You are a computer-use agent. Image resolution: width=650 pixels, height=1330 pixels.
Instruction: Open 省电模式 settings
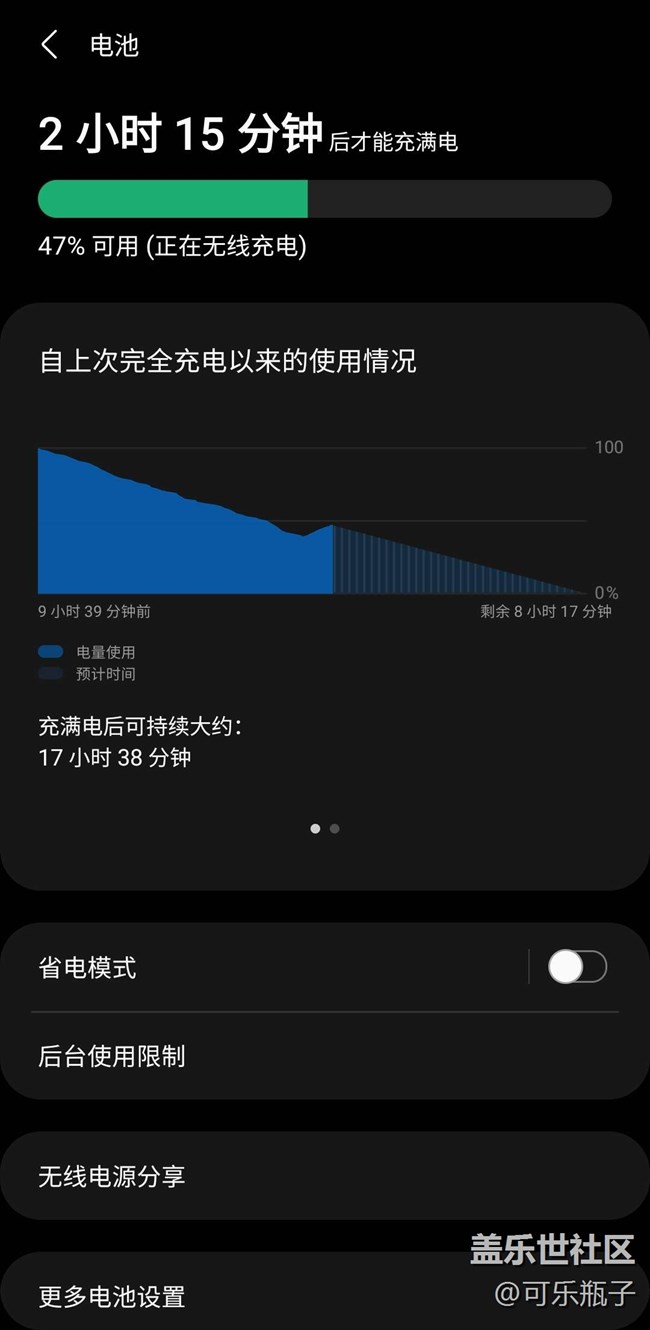coord(200,968)
